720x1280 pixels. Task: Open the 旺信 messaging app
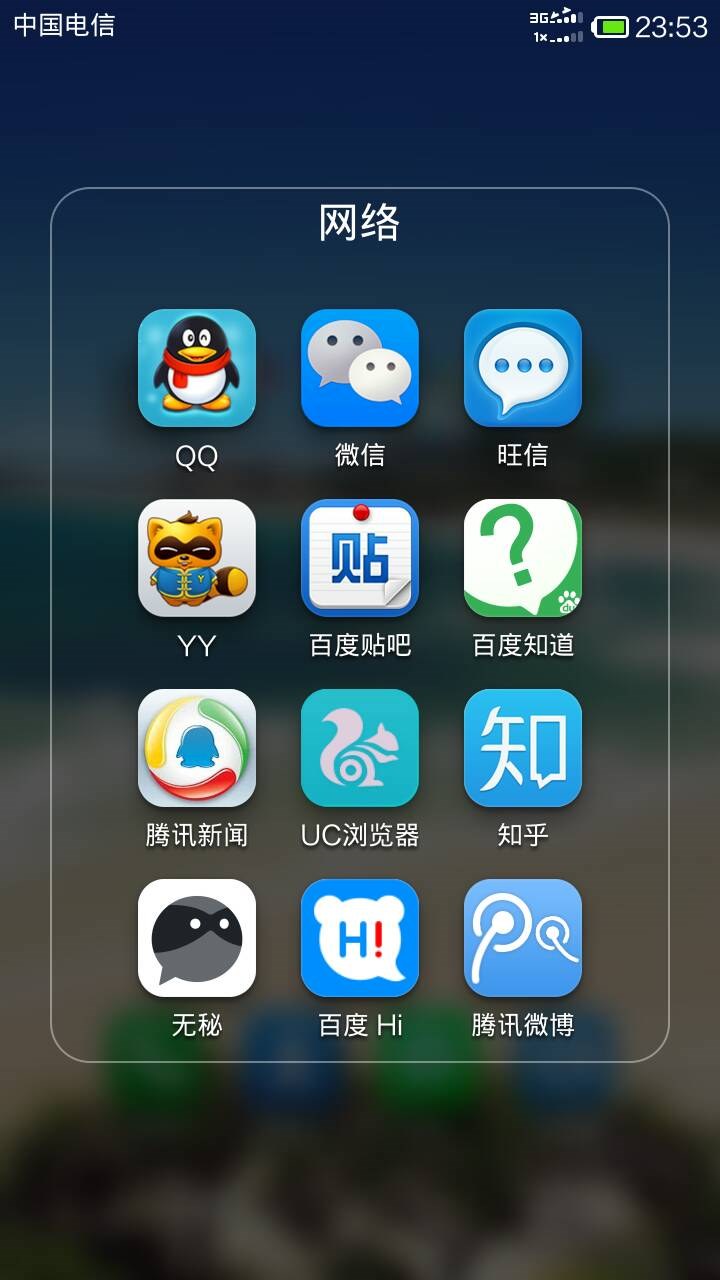tap(521, 368)
